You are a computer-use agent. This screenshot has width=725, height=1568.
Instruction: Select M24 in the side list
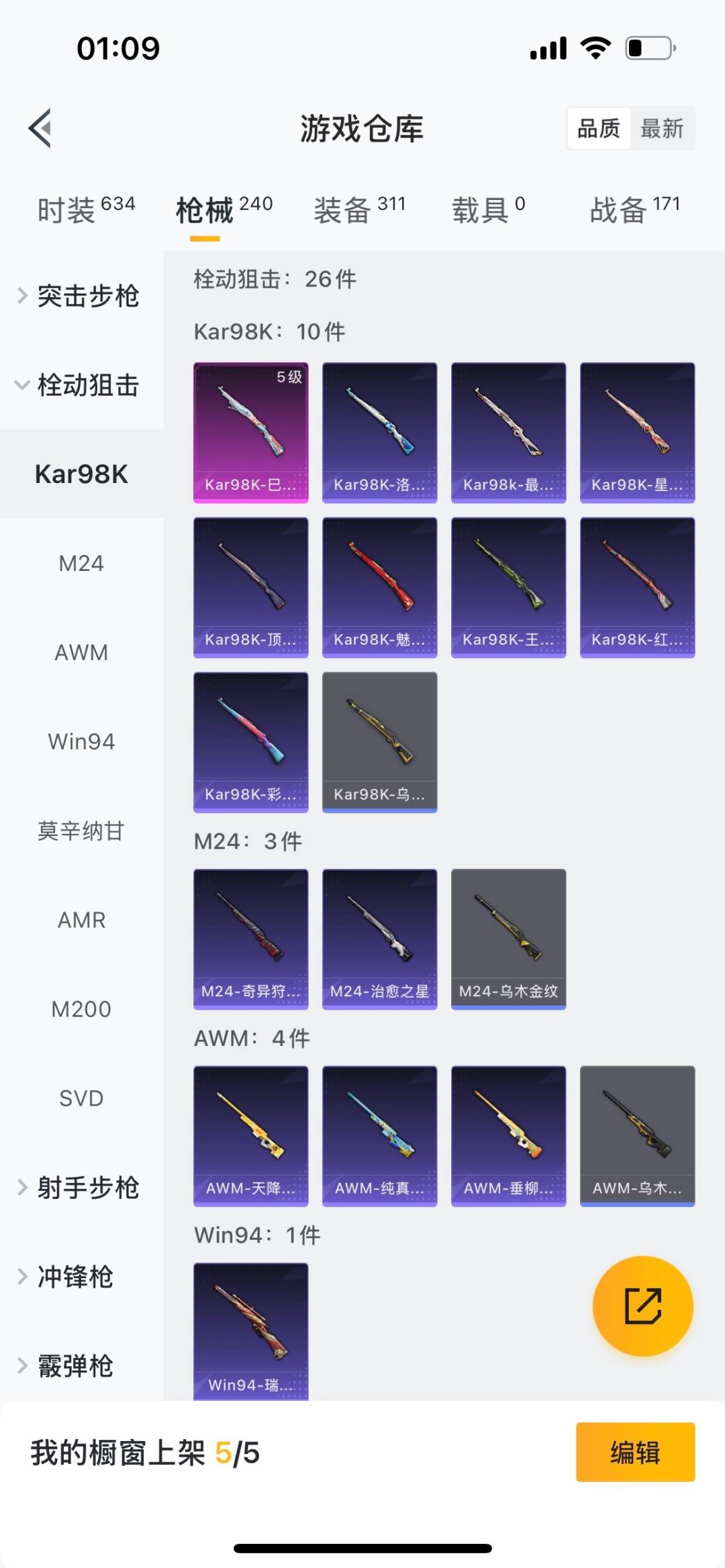81,563
